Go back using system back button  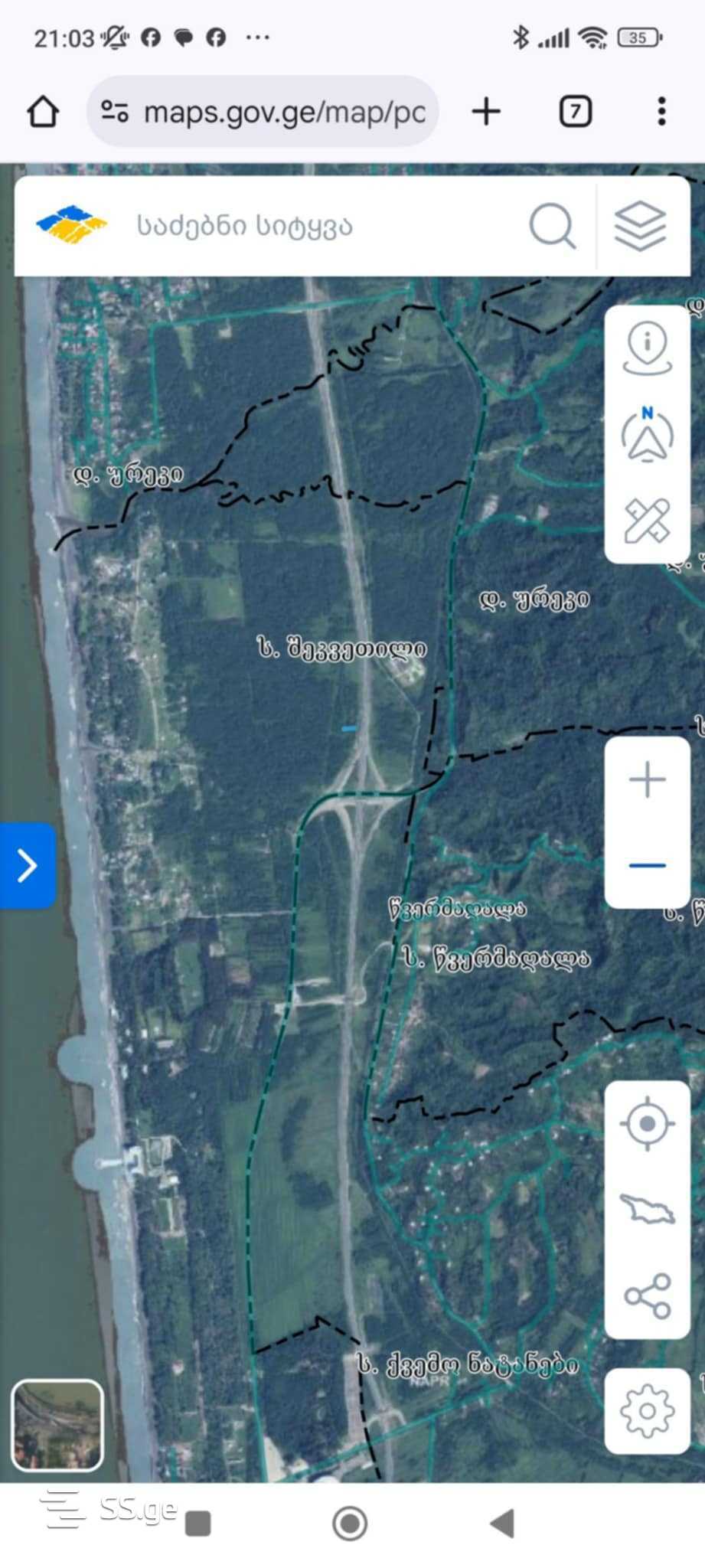pos(502,1523)
